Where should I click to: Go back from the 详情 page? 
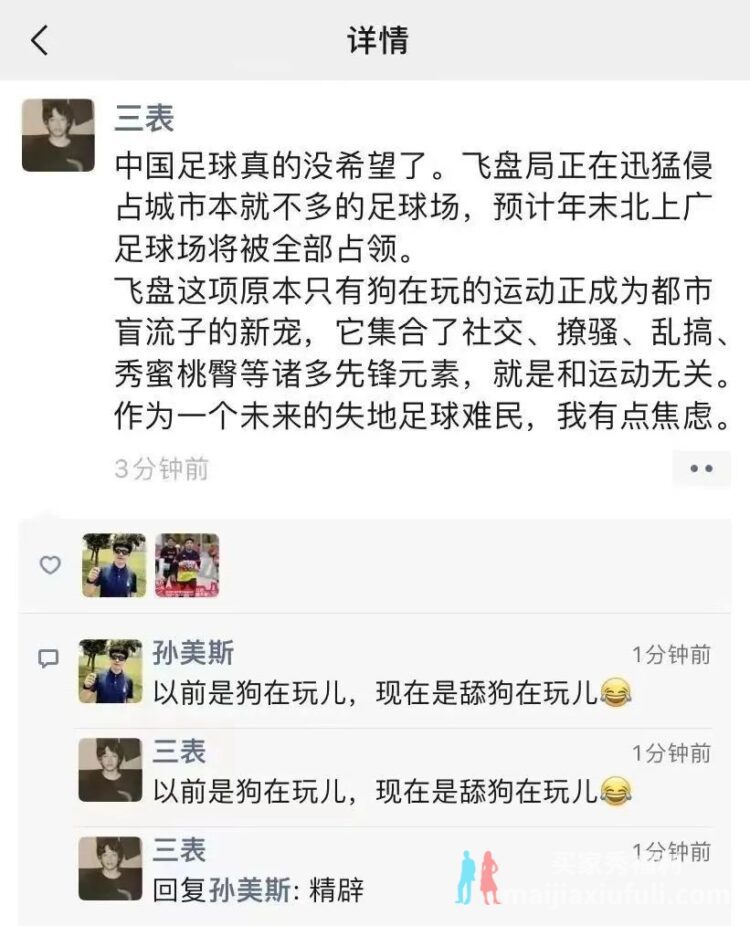click(40, 41)
